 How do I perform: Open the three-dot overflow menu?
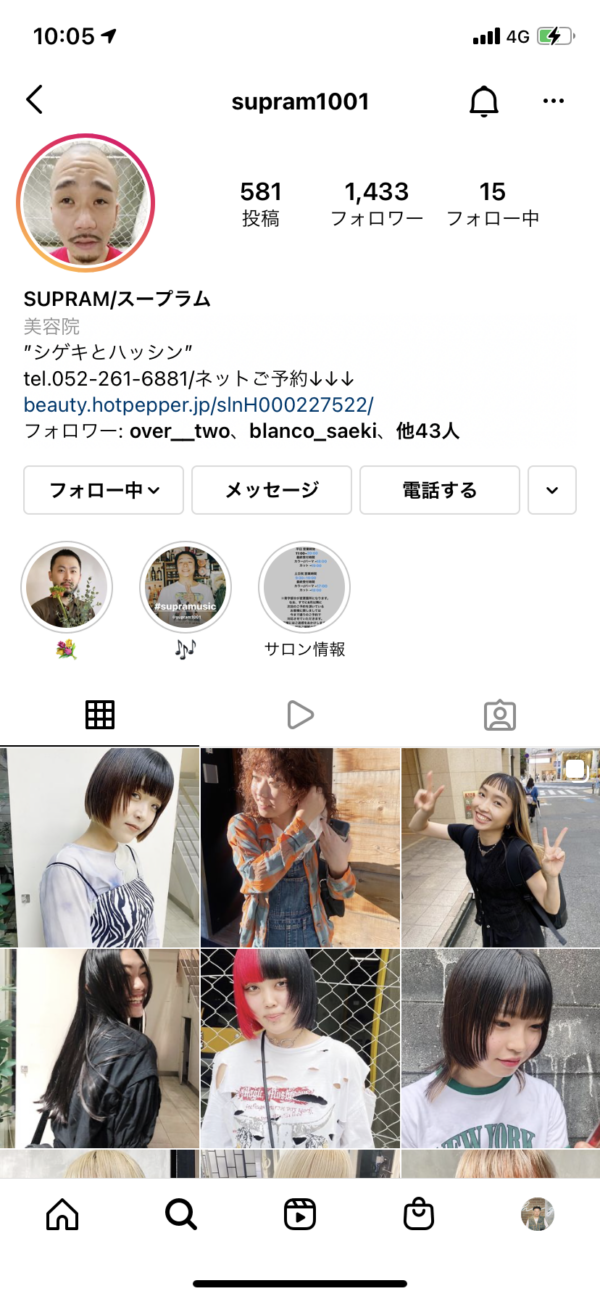pyautogui.click(x=553, y=101)
